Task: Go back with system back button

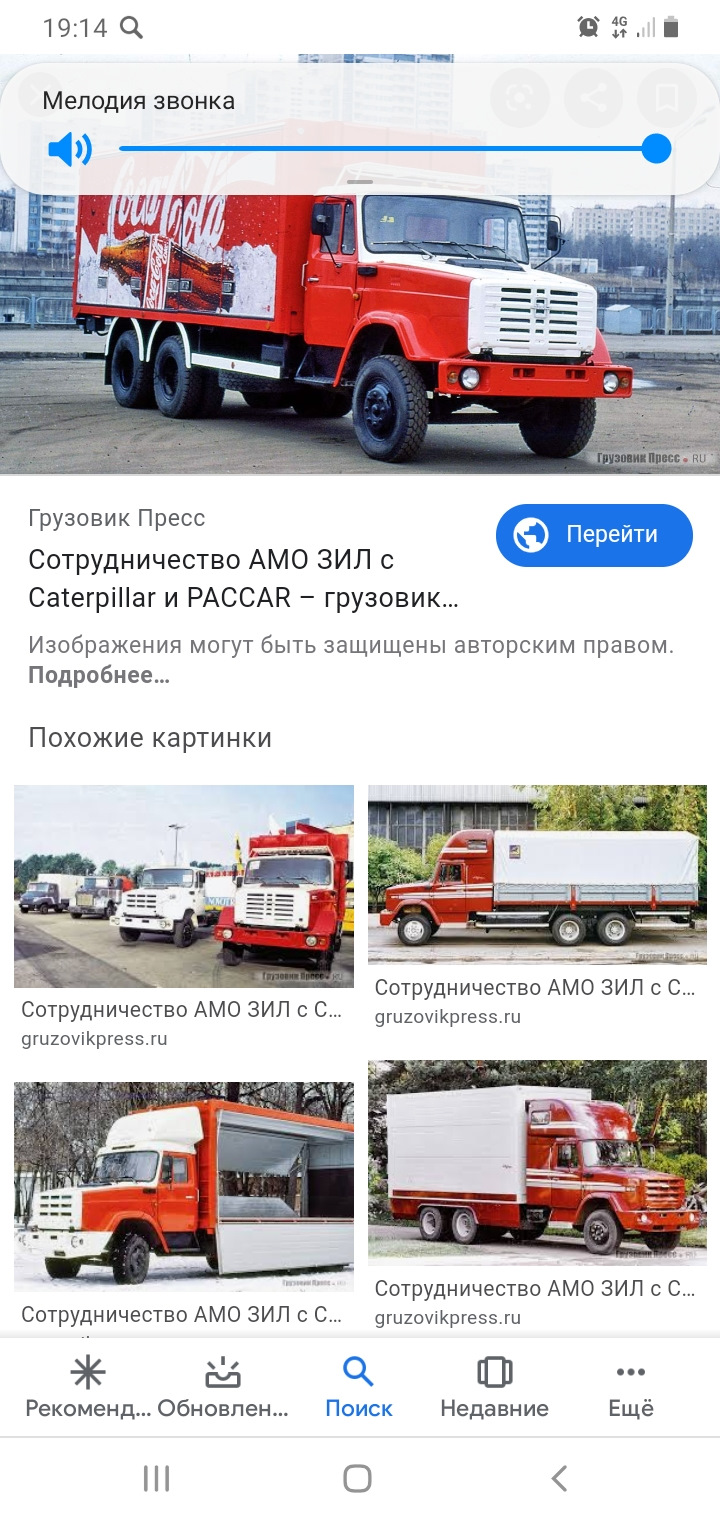Action: coord(559,1478)
